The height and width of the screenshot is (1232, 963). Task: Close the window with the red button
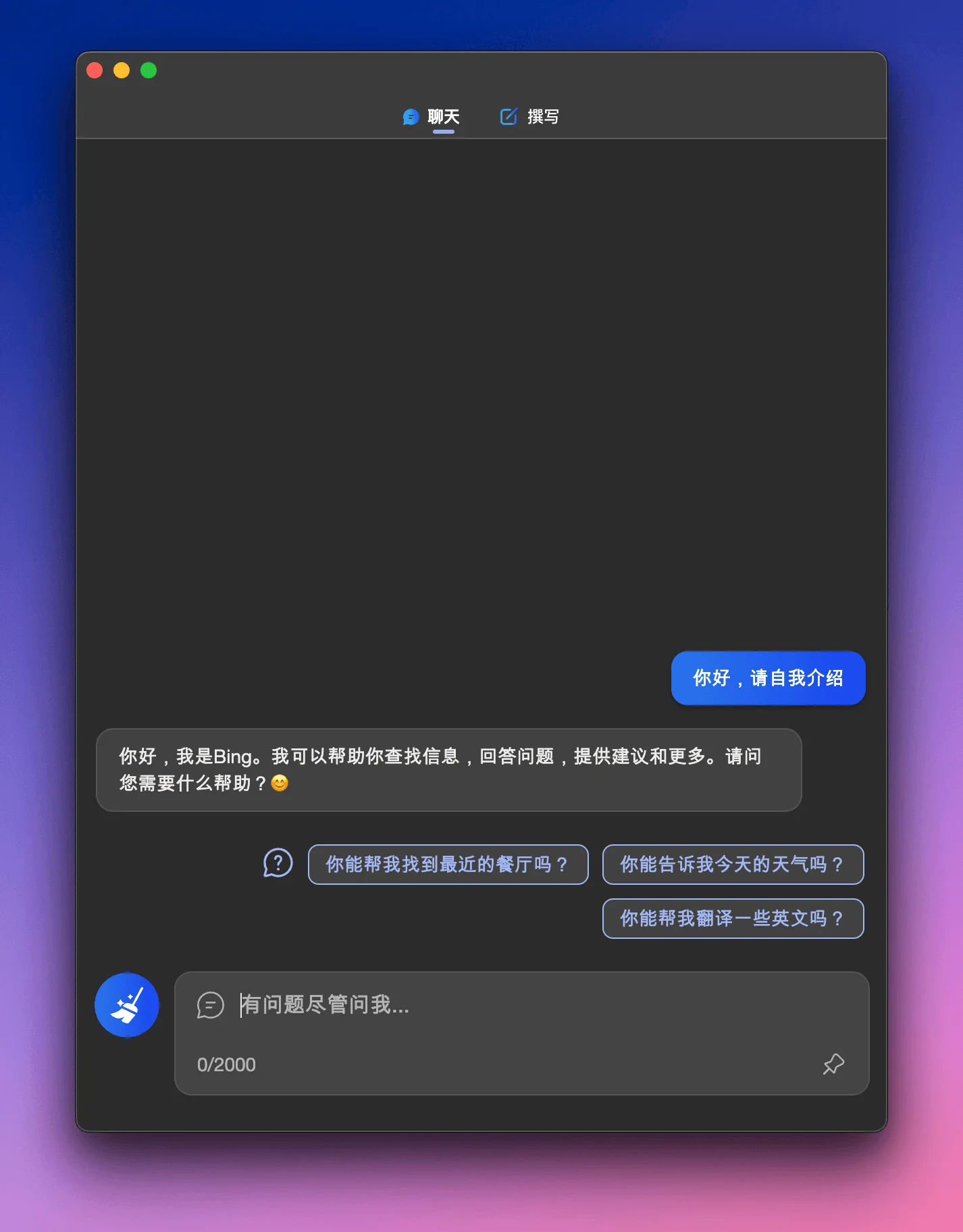tap(95, 70)
